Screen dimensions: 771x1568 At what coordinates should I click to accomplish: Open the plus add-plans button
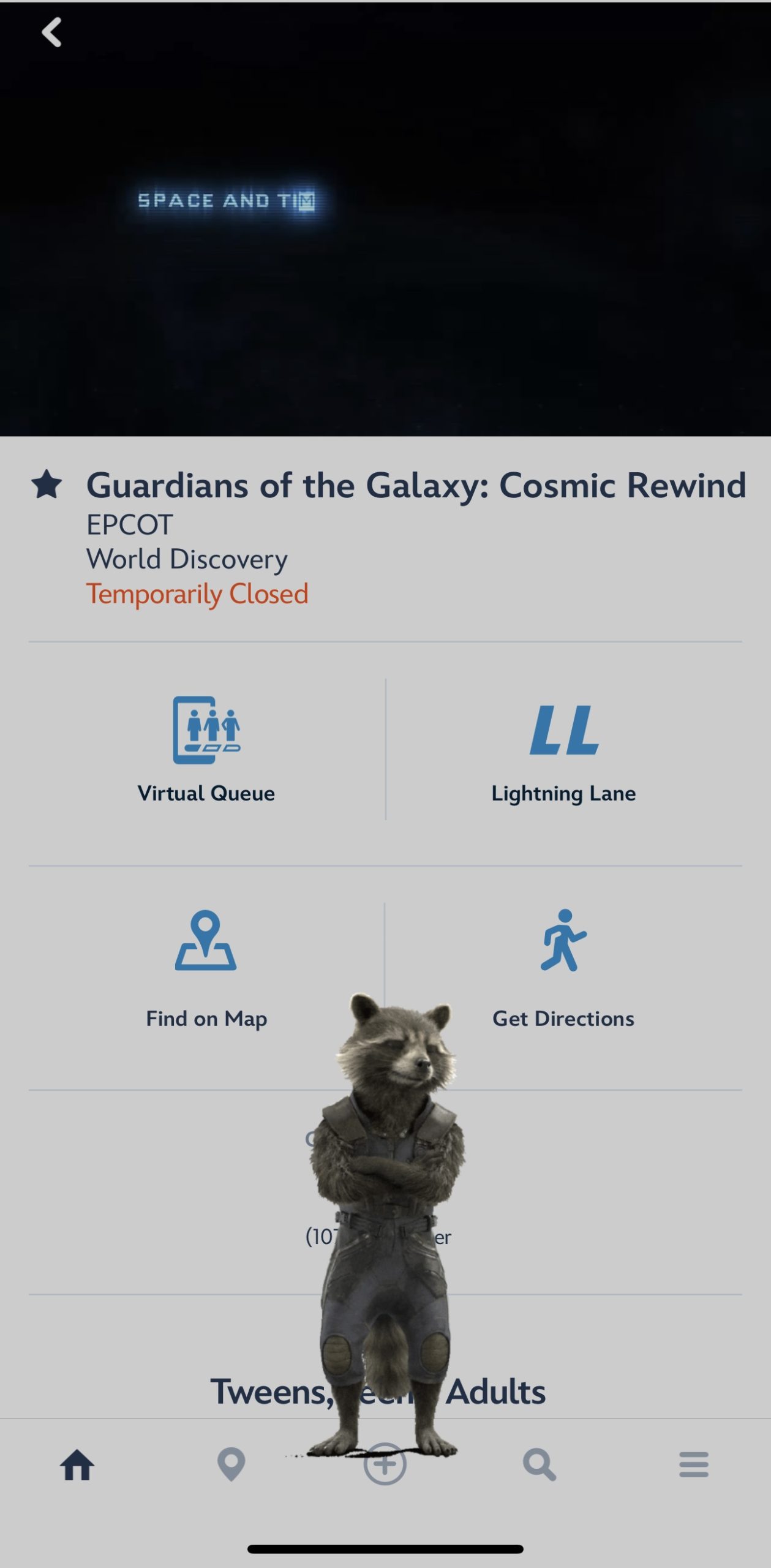[x=385, y=1465]
